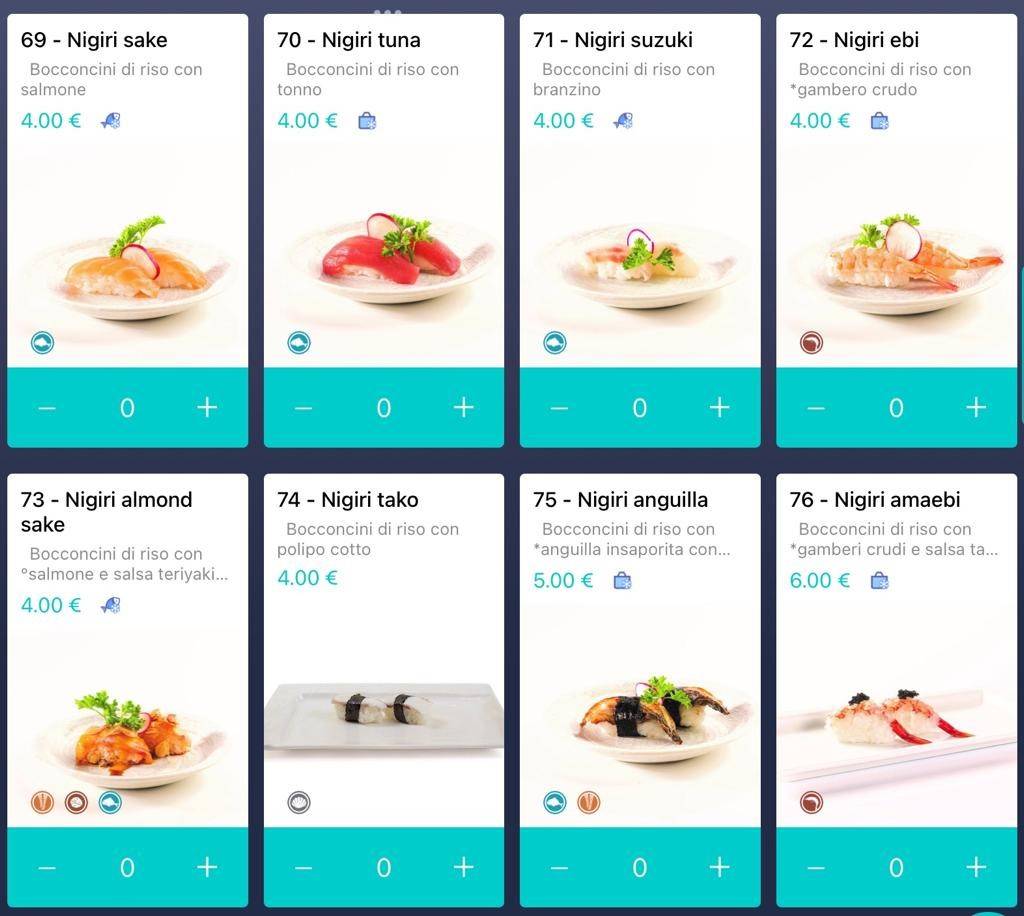
Task: Show allergen info on Nigiri tako
Action: point(298,802)
